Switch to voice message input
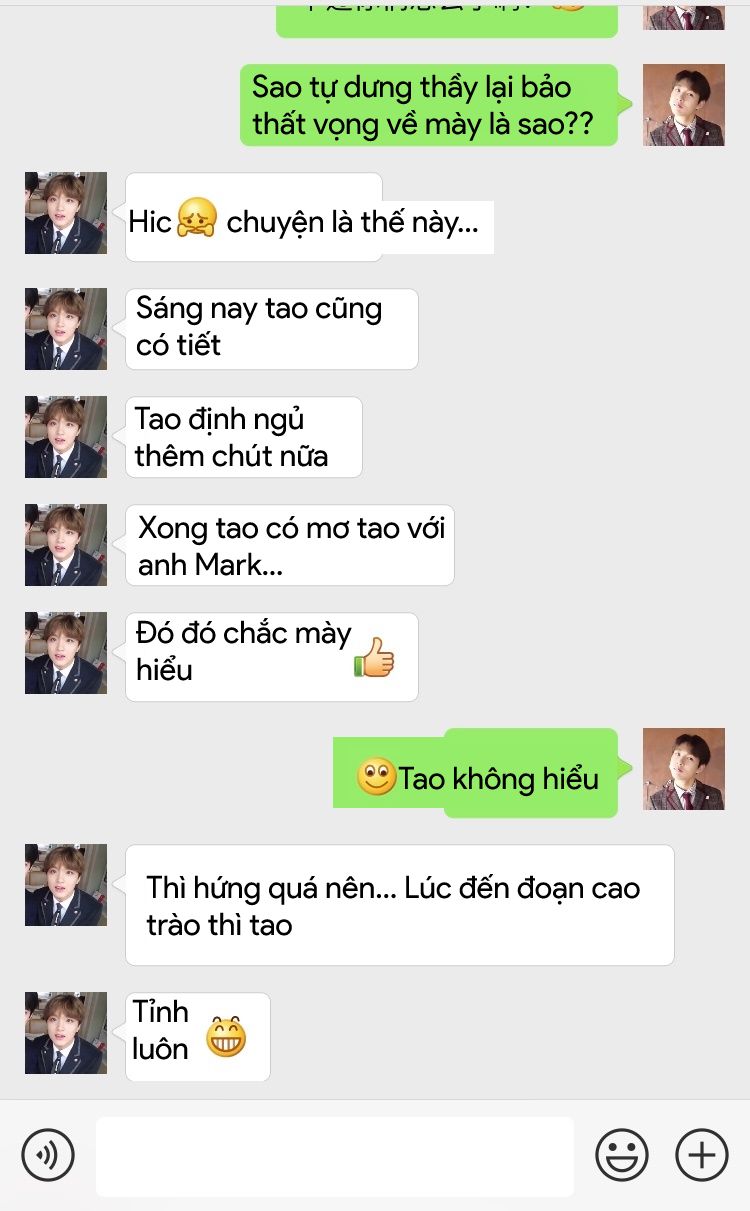Viewport: 750px width, 1211px height. tap(47, 1155)
